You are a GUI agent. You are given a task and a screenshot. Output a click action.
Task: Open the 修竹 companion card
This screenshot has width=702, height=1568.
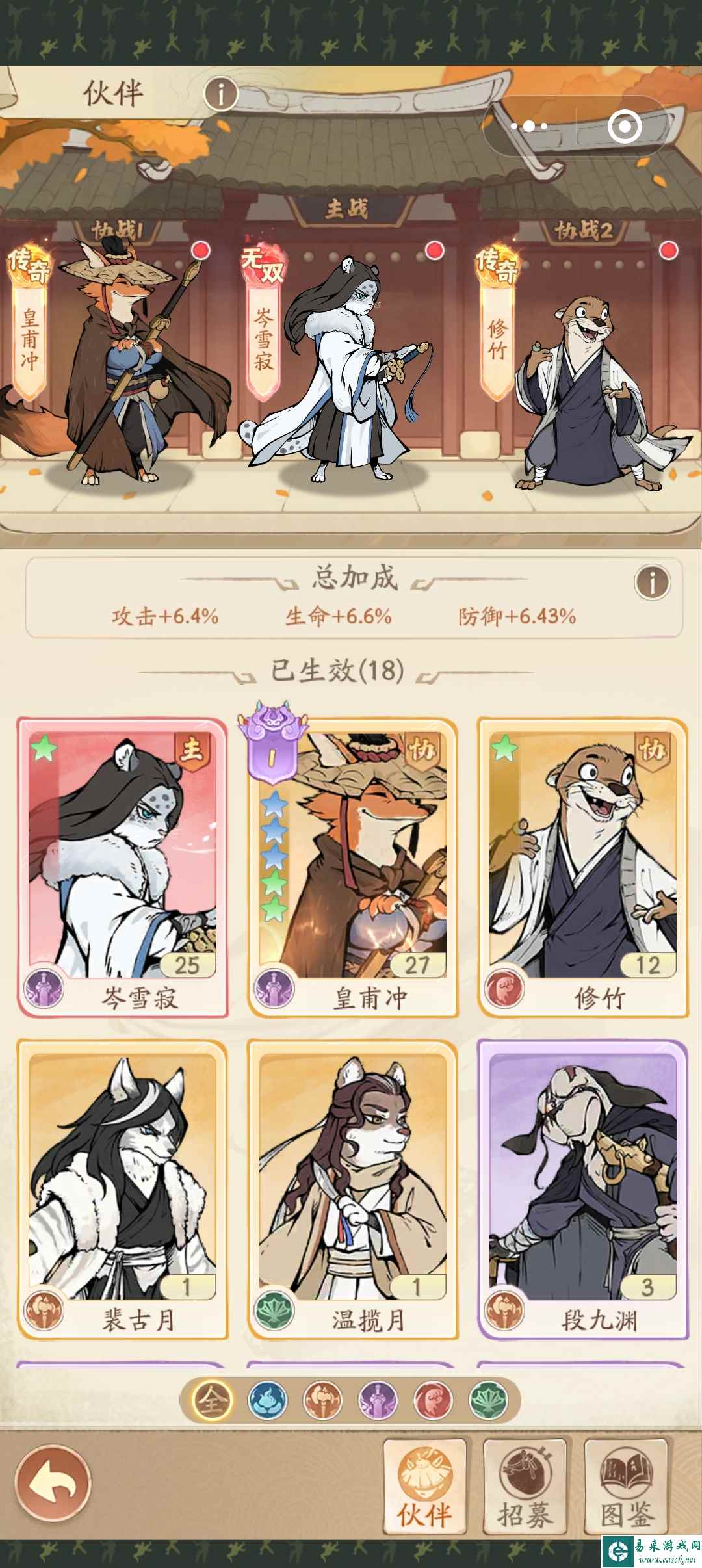coord(582,867)
